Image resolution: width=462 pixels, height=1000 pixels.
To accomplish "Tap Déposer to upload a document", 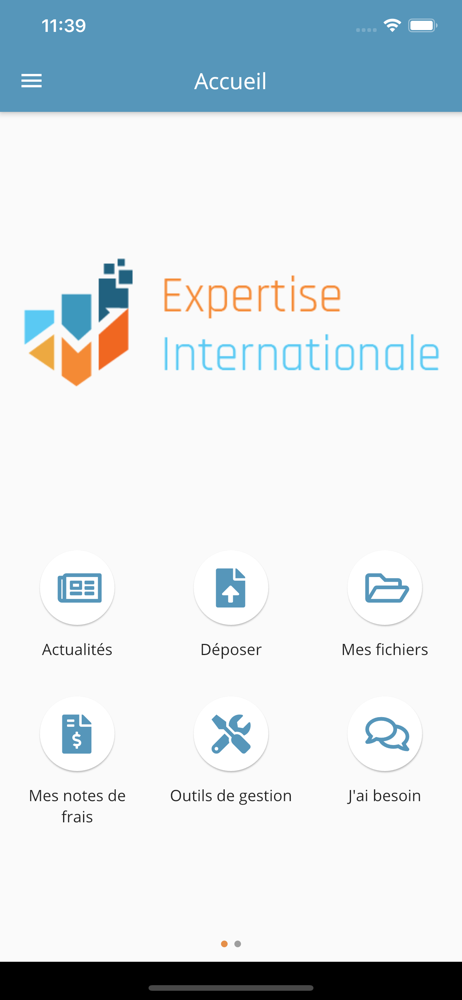I will [x=231, y=587].
